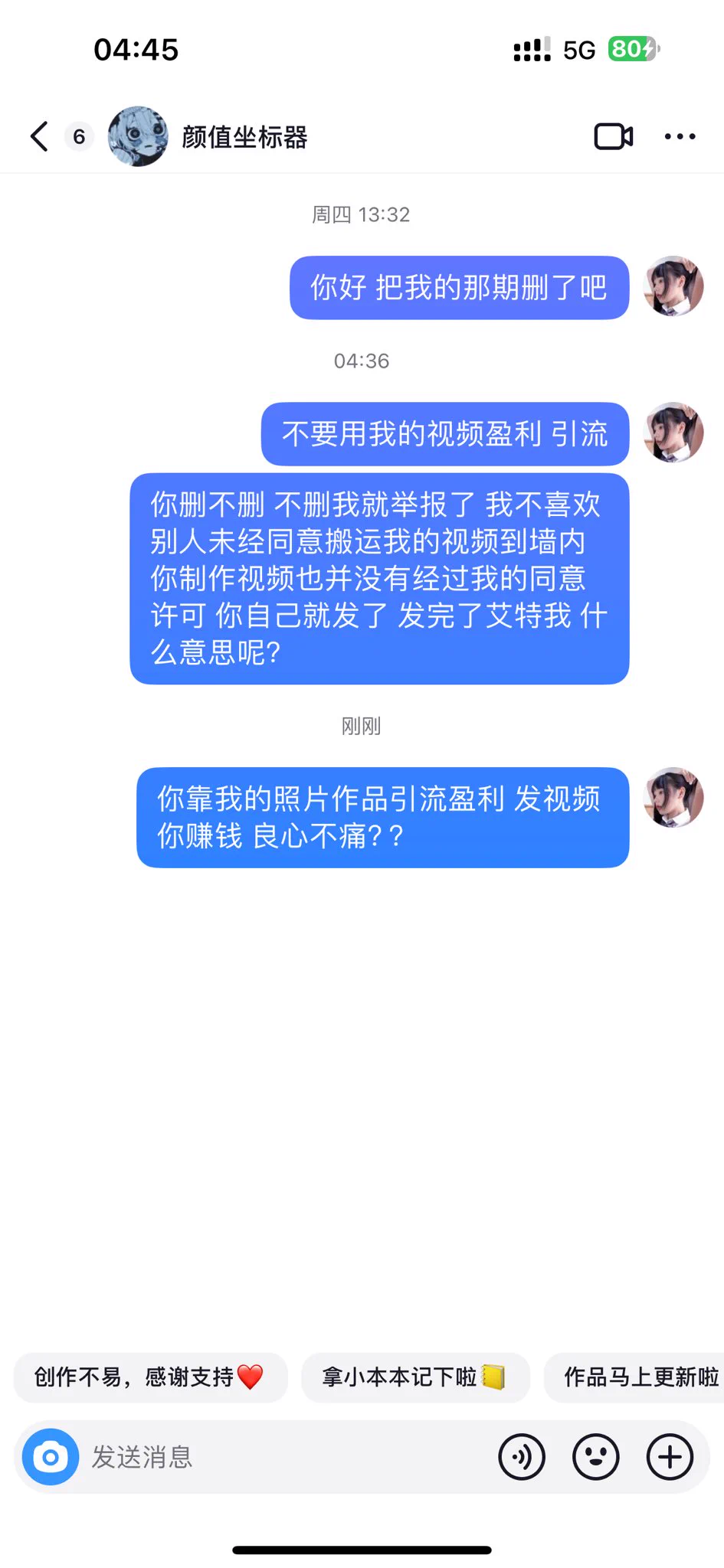Go back to the message list
724x1568 pixels.
(40, 137)
